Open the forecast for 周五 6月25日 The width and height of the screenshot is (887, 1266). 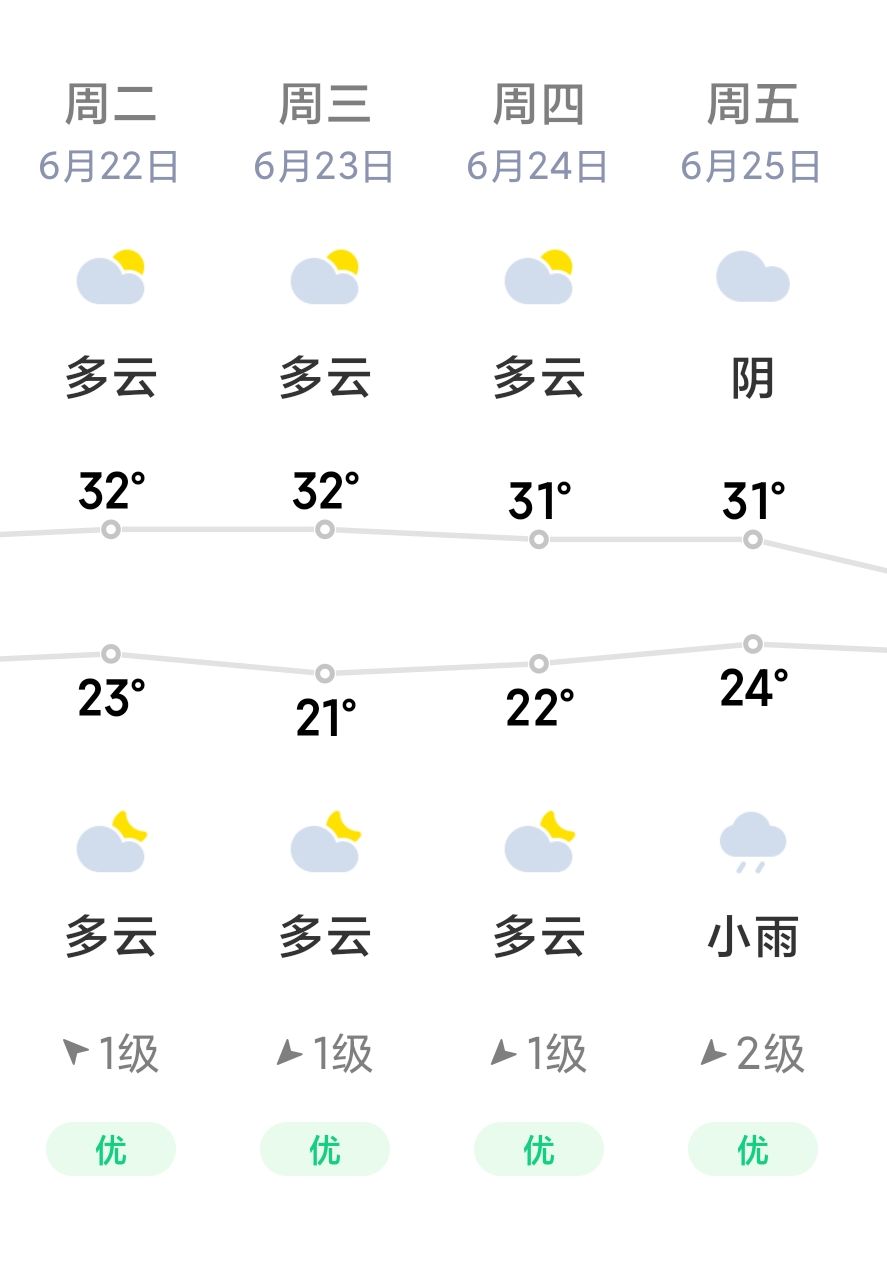pos(752,134)
